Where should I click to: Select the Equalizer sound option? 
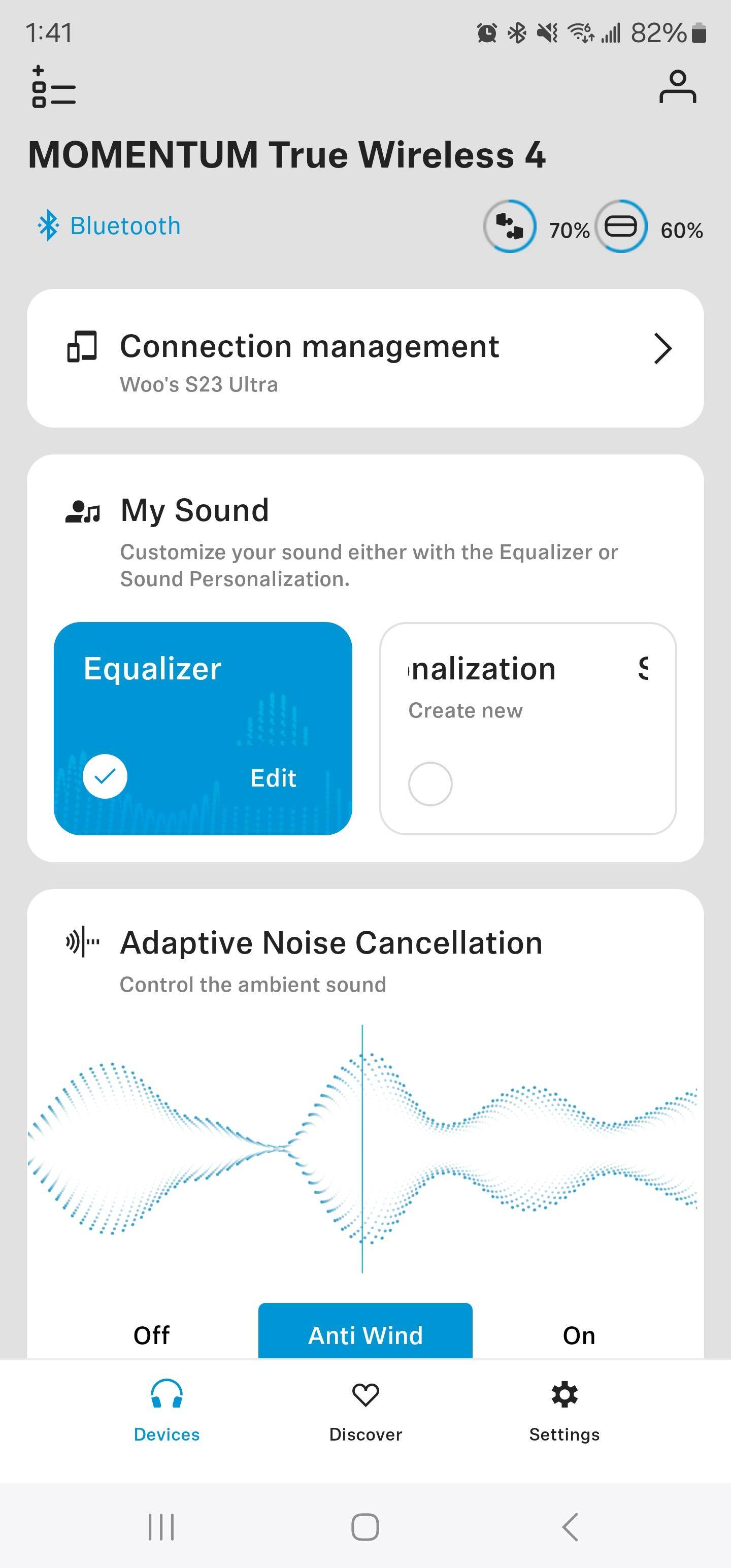[x=105, y=776]
